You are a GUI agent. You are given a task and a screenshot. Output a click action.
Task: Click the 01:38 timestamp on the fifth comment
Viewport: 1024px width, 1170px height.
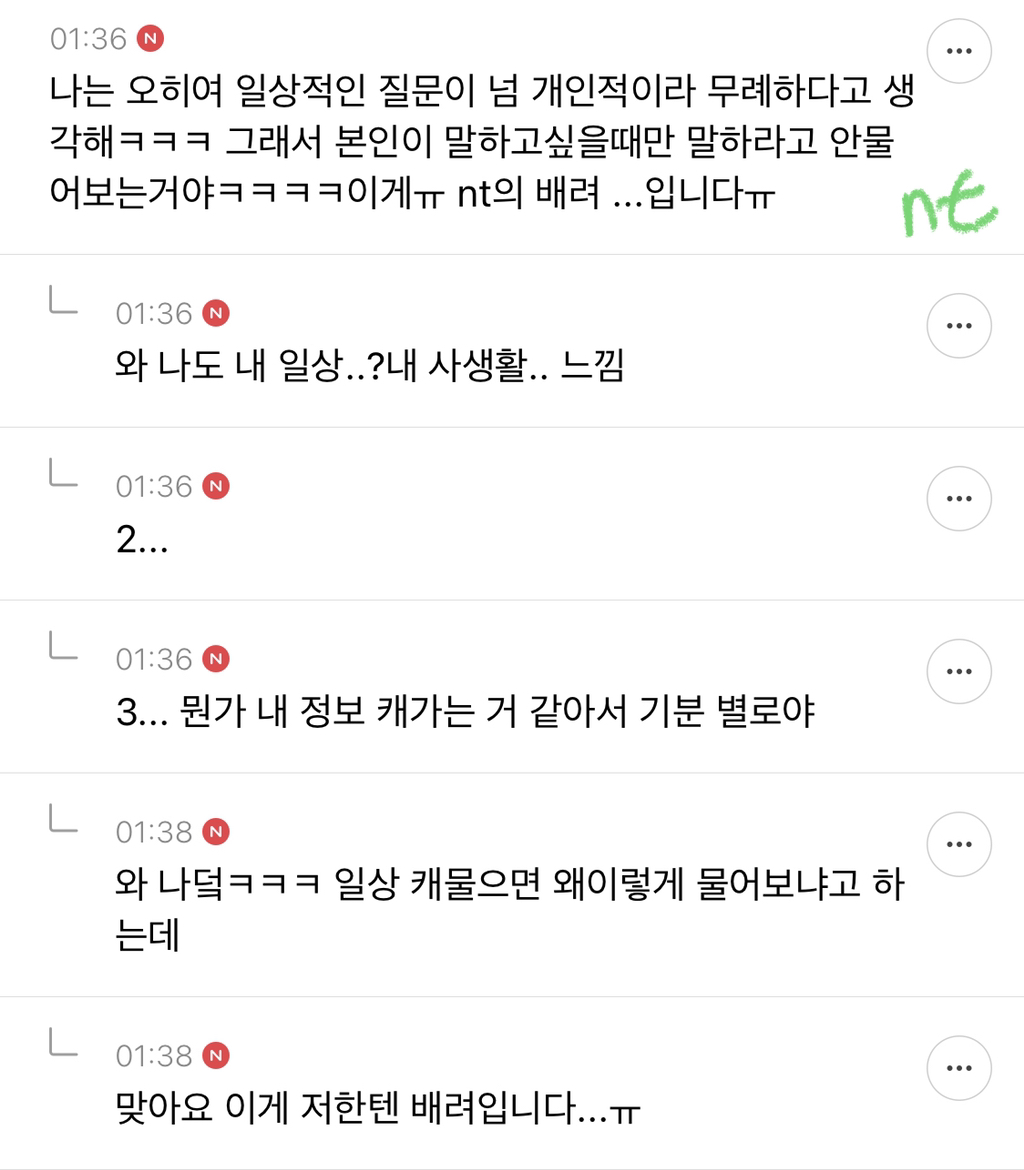[x=157, y=831]
